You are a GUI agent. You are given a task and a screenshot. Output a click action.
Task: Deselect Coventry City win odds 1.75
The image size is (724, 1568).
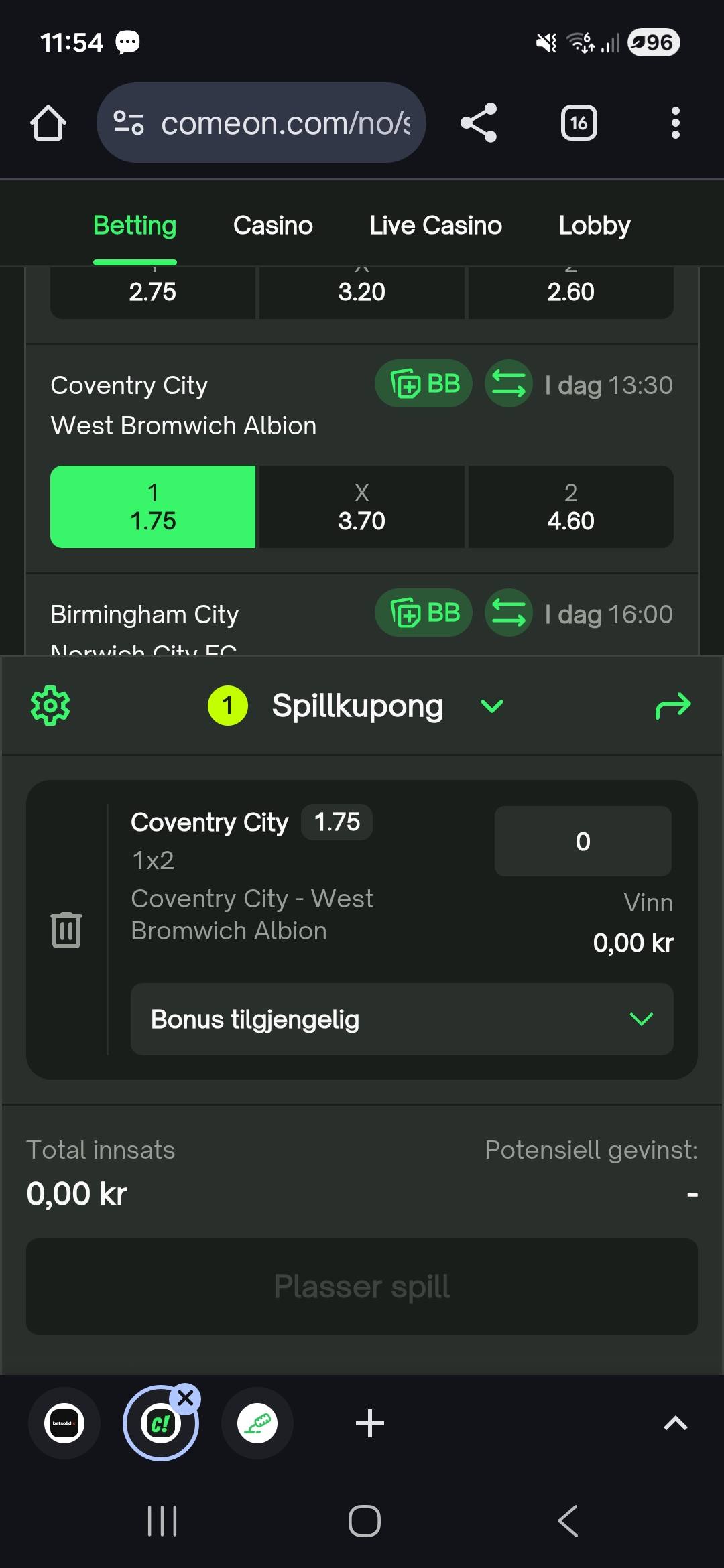tap(153, 507)
